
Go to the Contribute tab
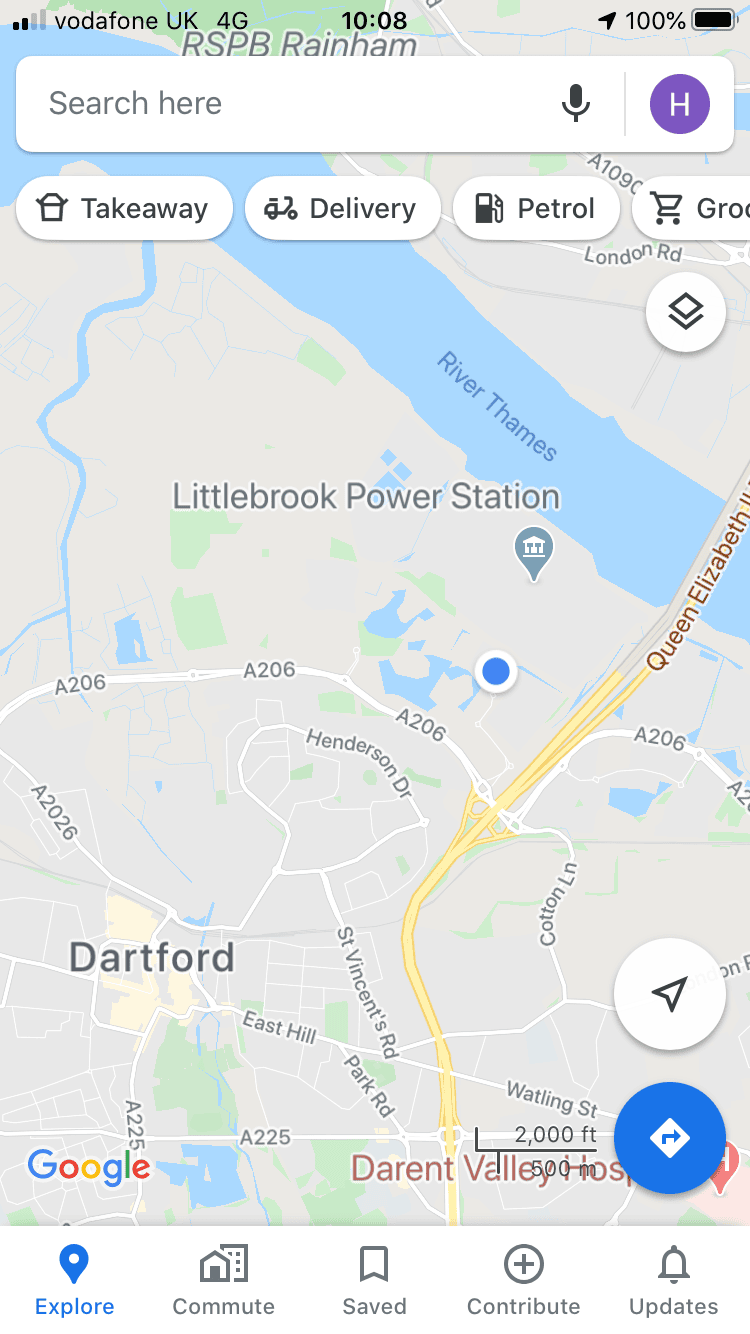(524, 1280)
